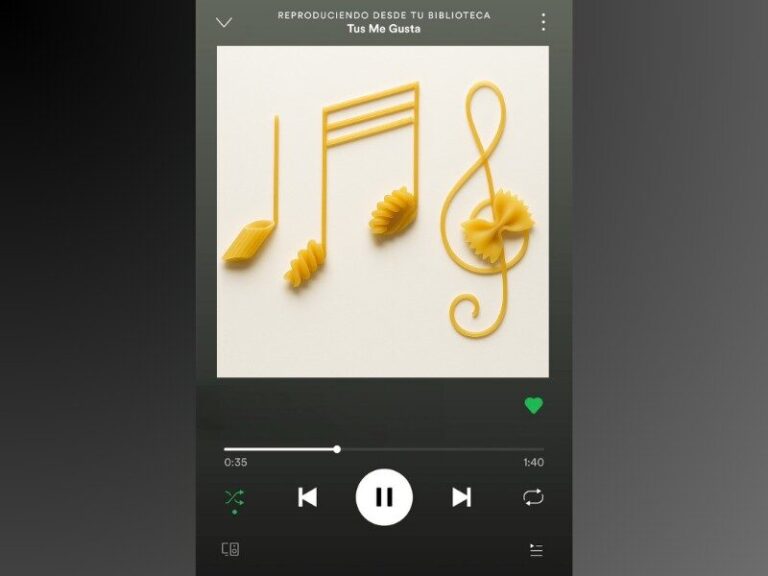Unlike the song with the heart
Viewport: 768px width, 576px height.
point(534,405)
